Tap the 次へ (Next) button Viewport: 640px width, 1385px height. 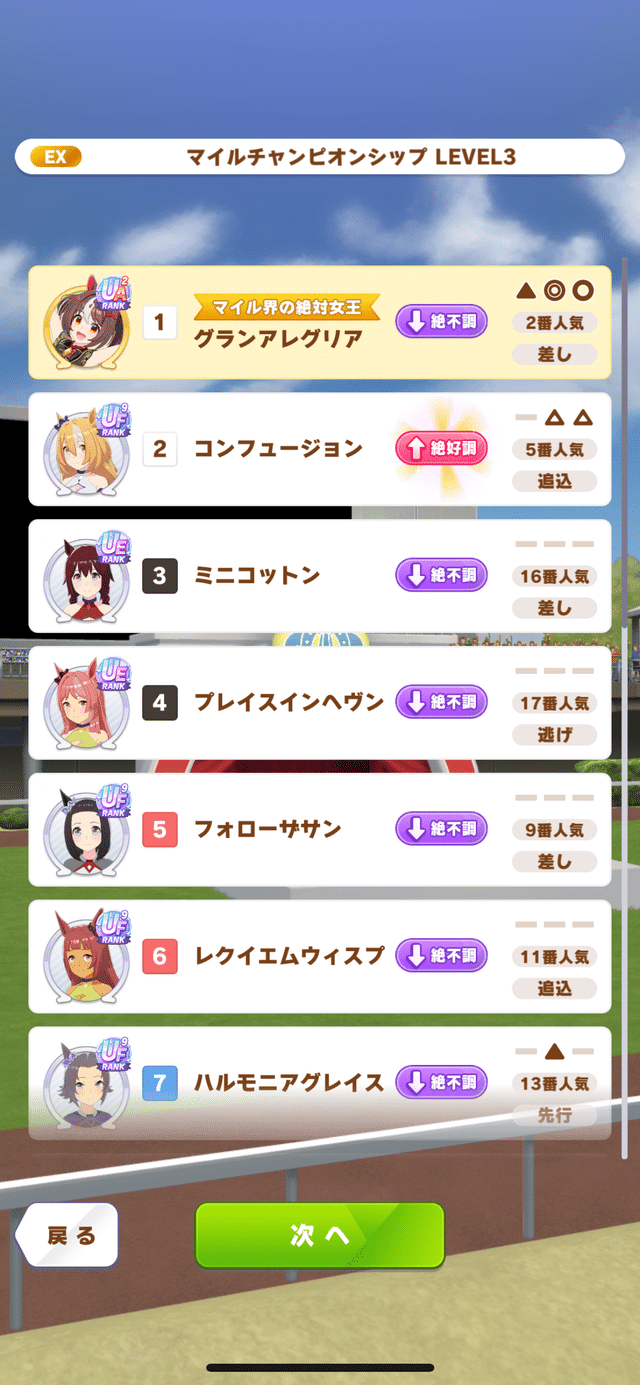pyautogui.click(x=319, y=1235)
